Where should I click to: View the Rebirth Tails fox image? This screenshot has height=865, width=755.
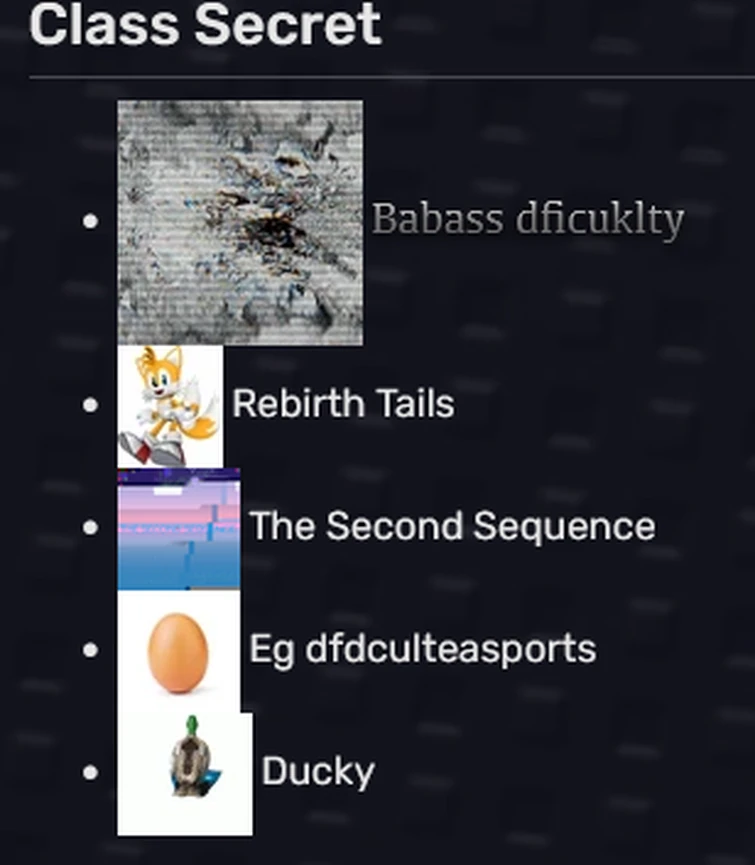[170, 406]
